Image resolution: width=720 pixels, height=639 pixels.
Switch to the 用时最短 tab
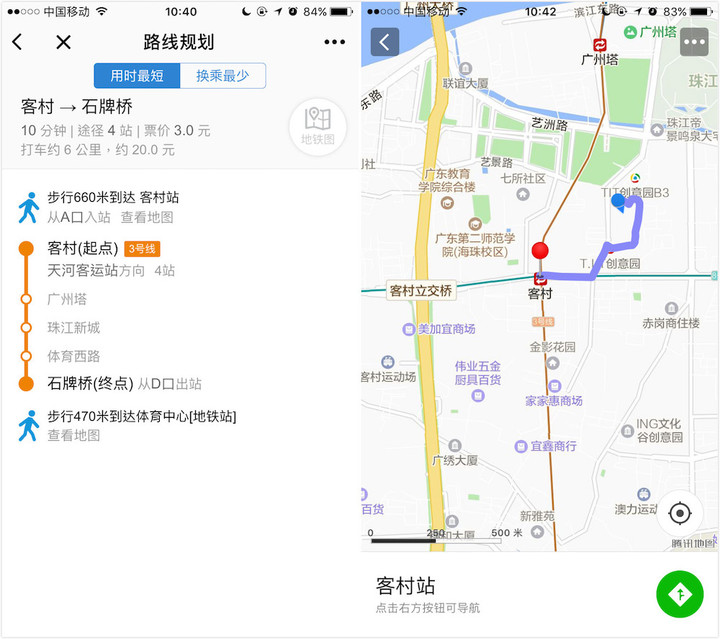click(x=137, y=75)
